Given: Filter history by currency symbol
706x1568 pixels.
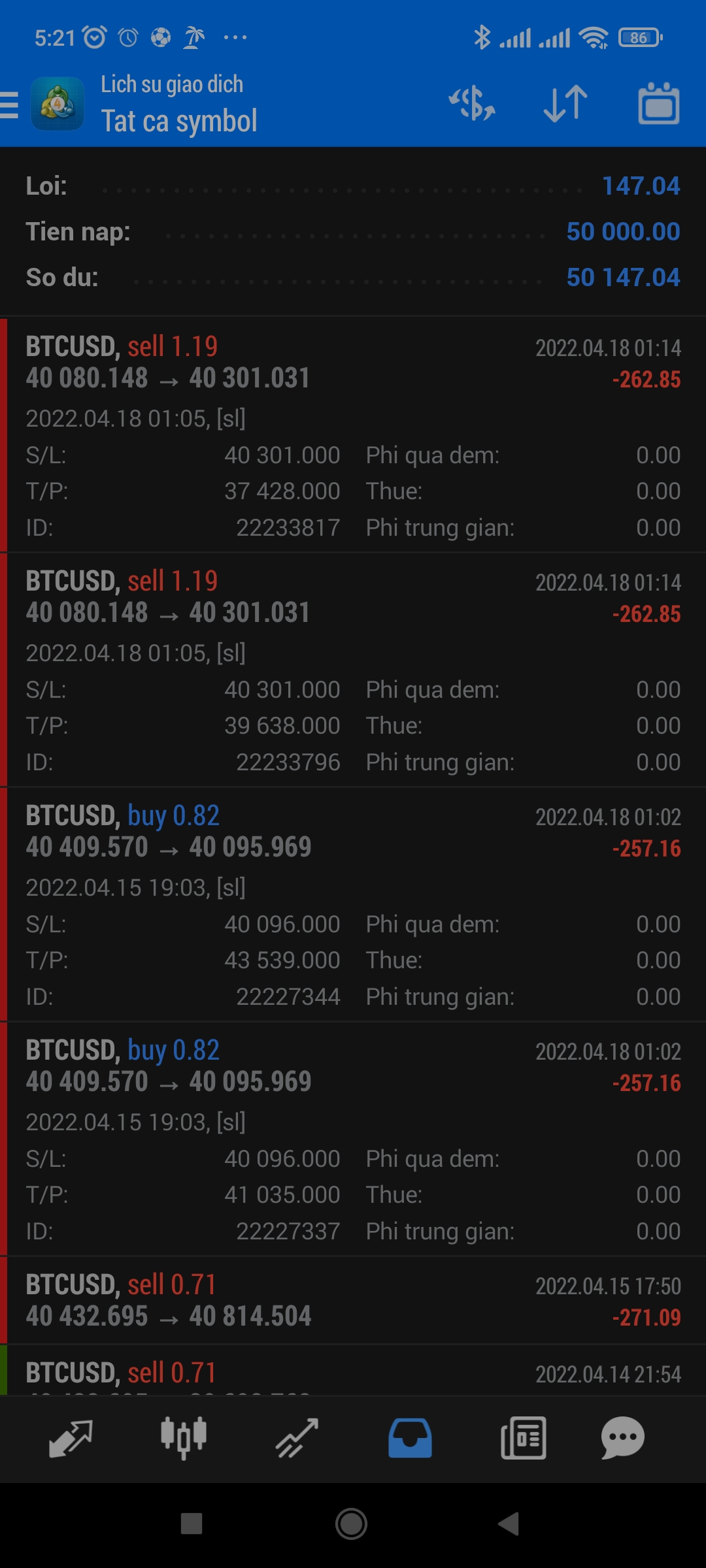Looking at the screenshot, I should pyautogui.click(x=471, y=105).
